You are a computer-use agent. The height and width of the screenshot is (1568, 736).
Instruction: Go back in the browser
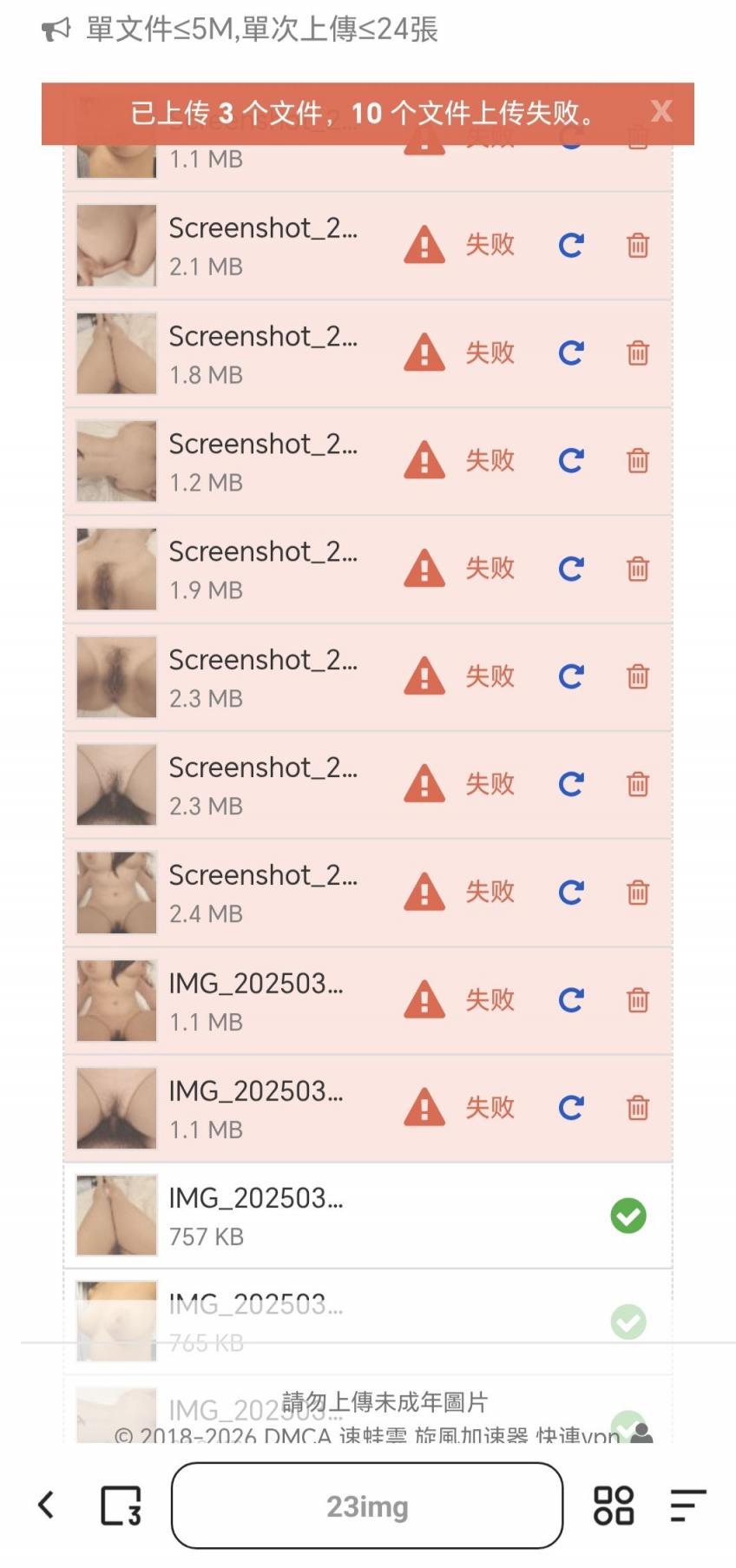(x=47, y=1505)
